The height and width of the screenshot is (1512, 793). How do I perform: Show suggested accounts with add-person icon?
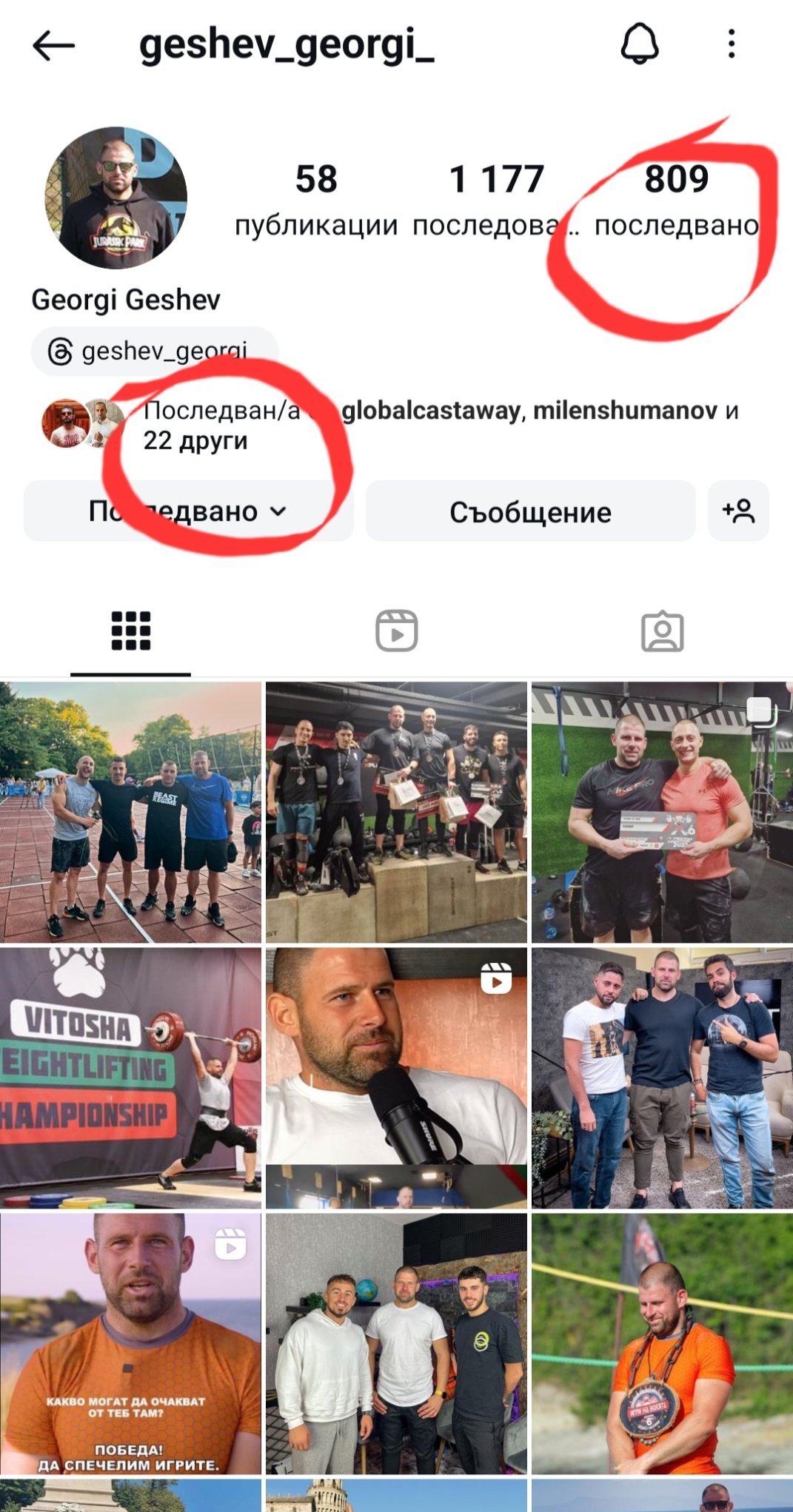(x=738, y=511)
